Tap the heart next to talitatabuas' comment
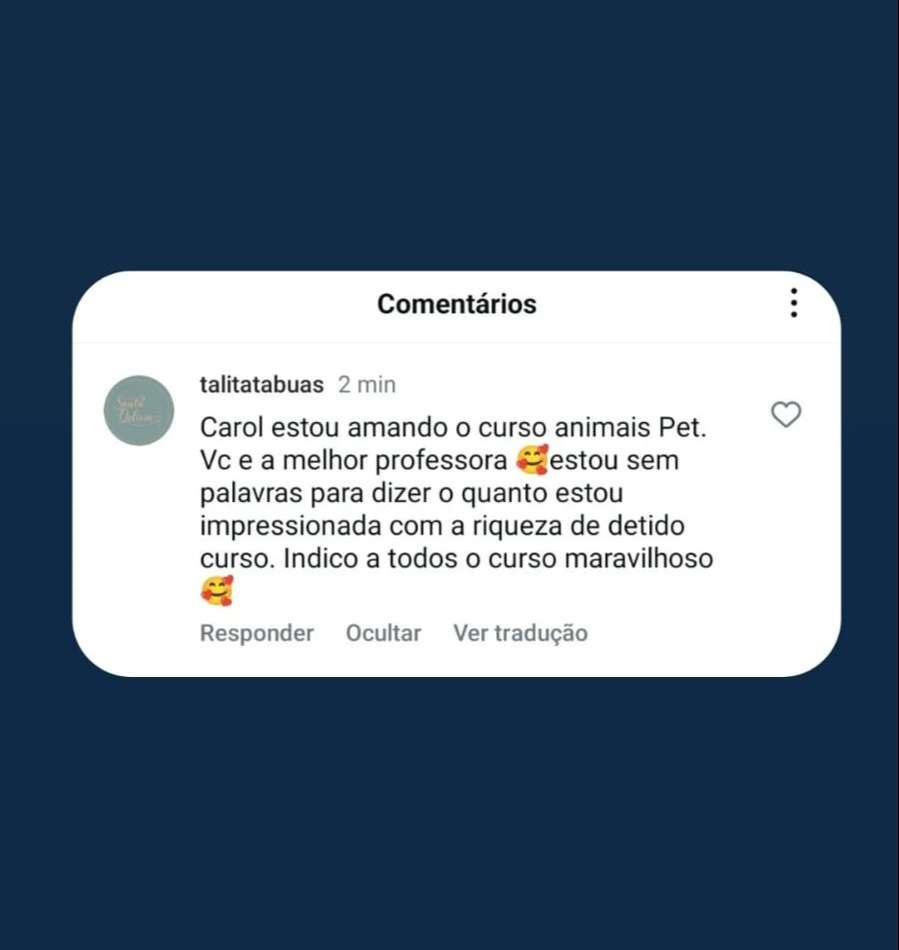The height and width of the screenshot is (950, 899). coord(786,413)
